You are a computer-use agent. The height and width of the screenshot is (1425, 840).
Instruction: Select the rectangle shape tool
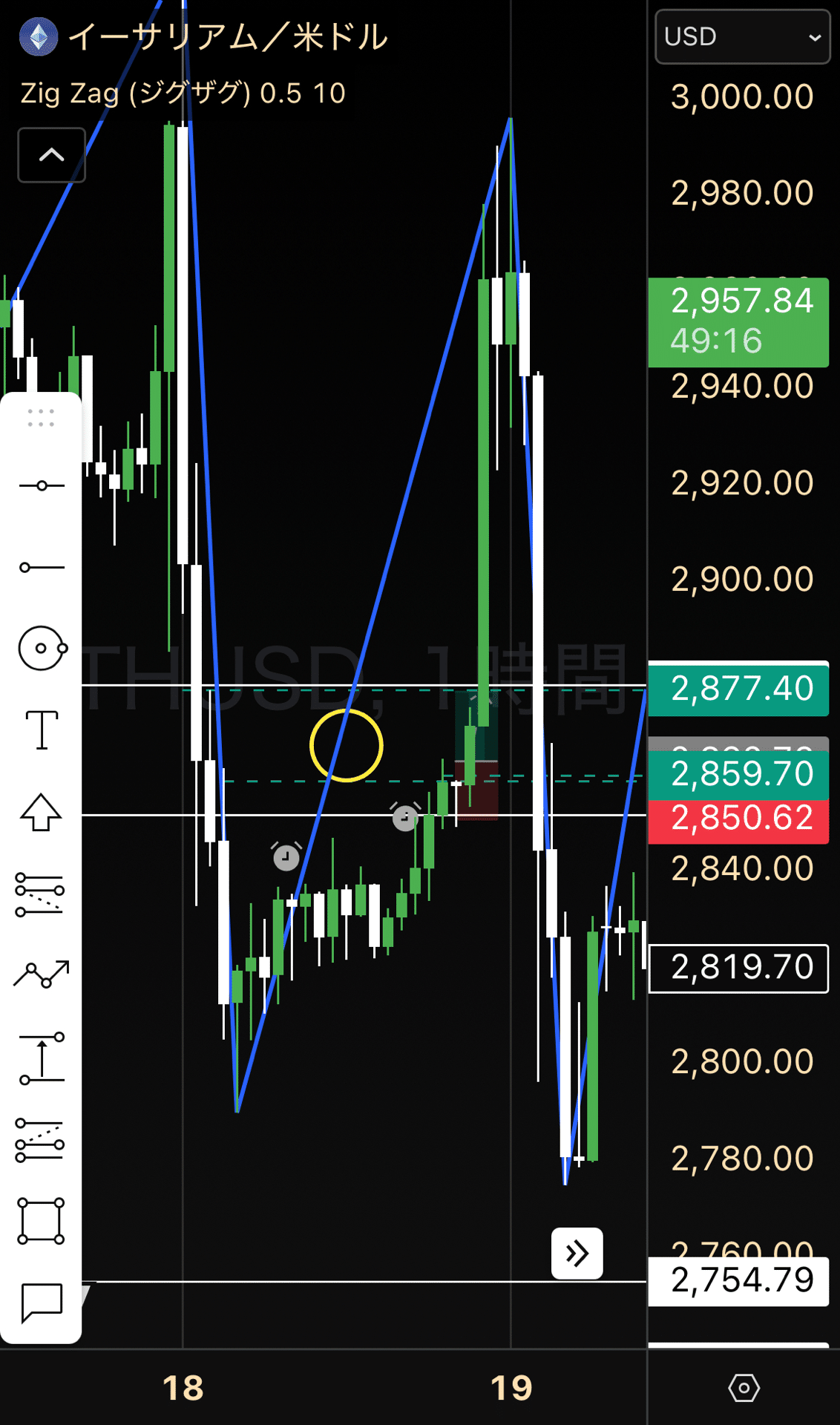coord(41,1221)
